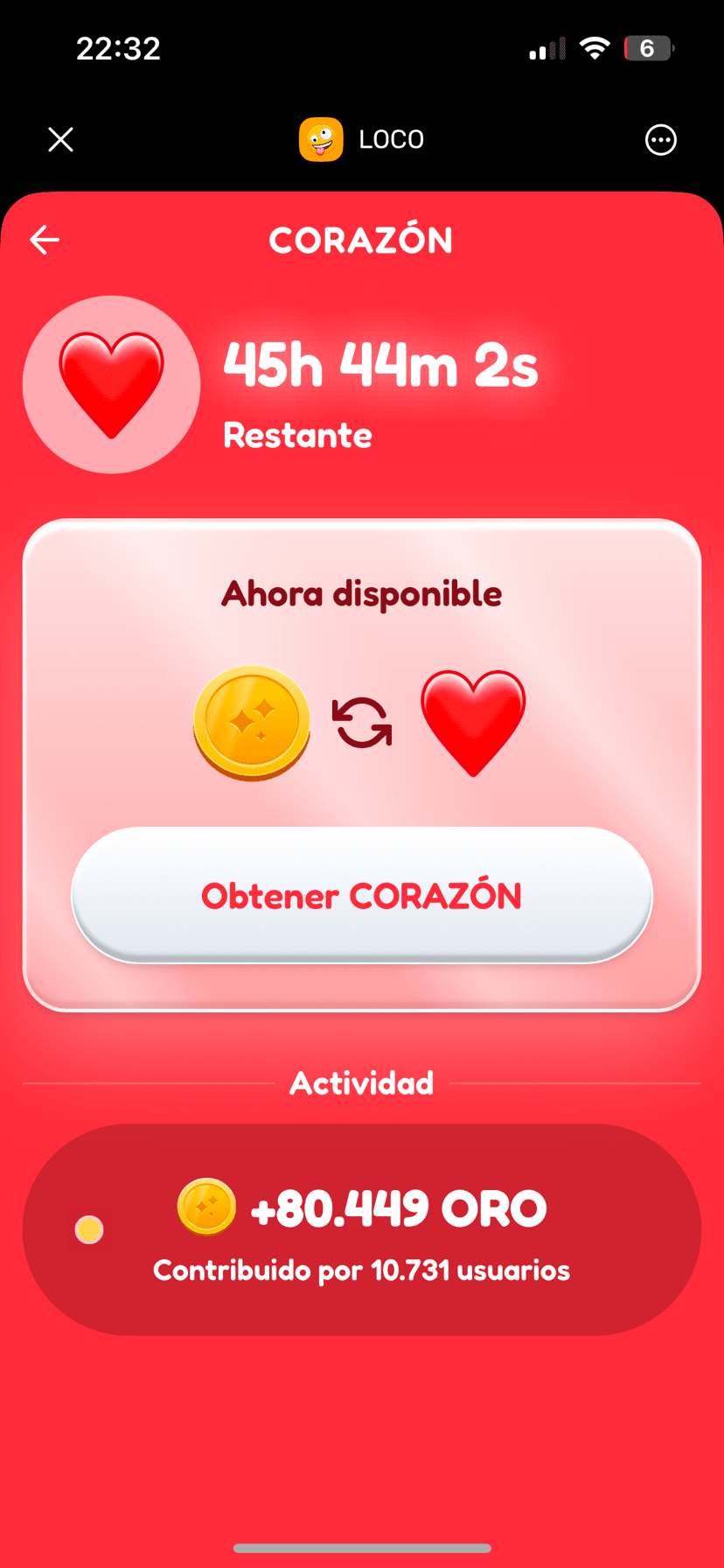Viewport: 724px width, 1568px height.
Task: Close the LOCO mini app
Action: point(60,139)
